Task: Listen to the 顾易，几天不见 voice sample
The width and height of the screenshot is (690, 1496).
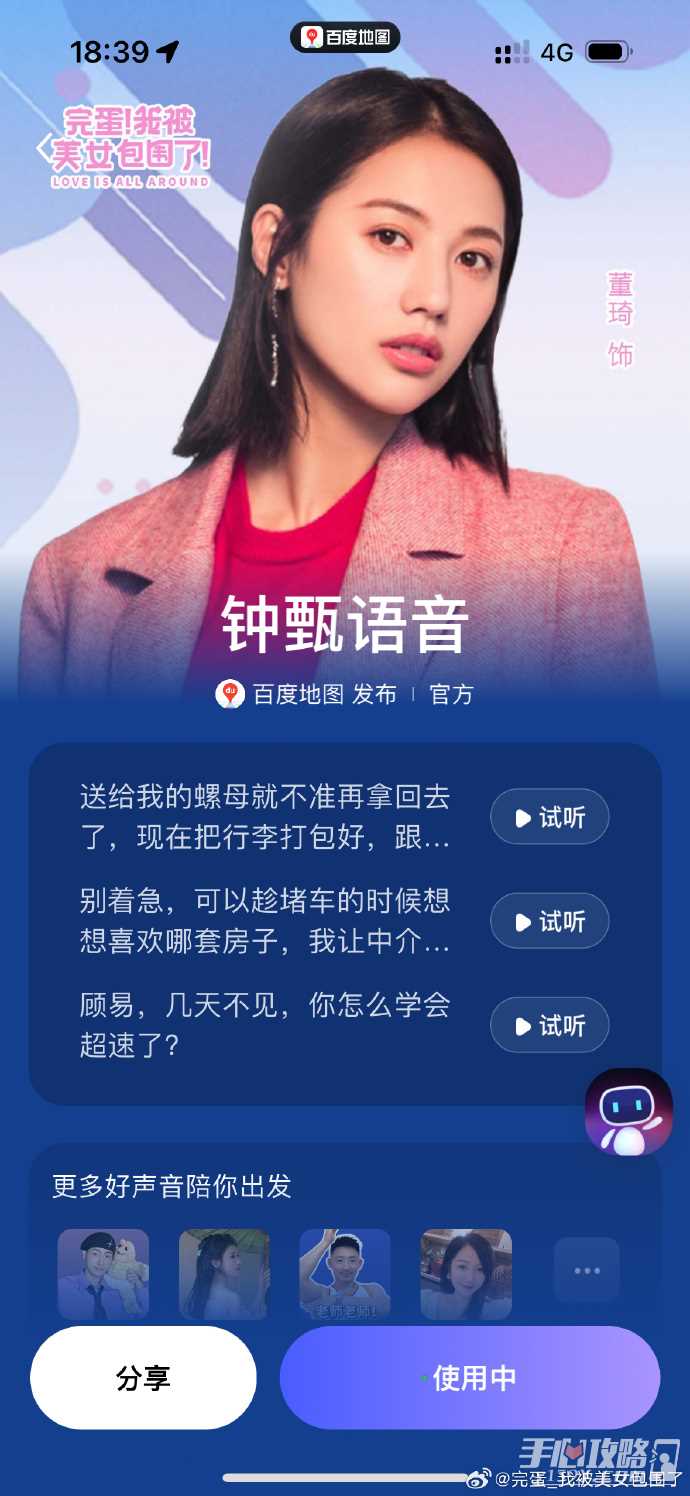Action: (x=549, y=1025)
